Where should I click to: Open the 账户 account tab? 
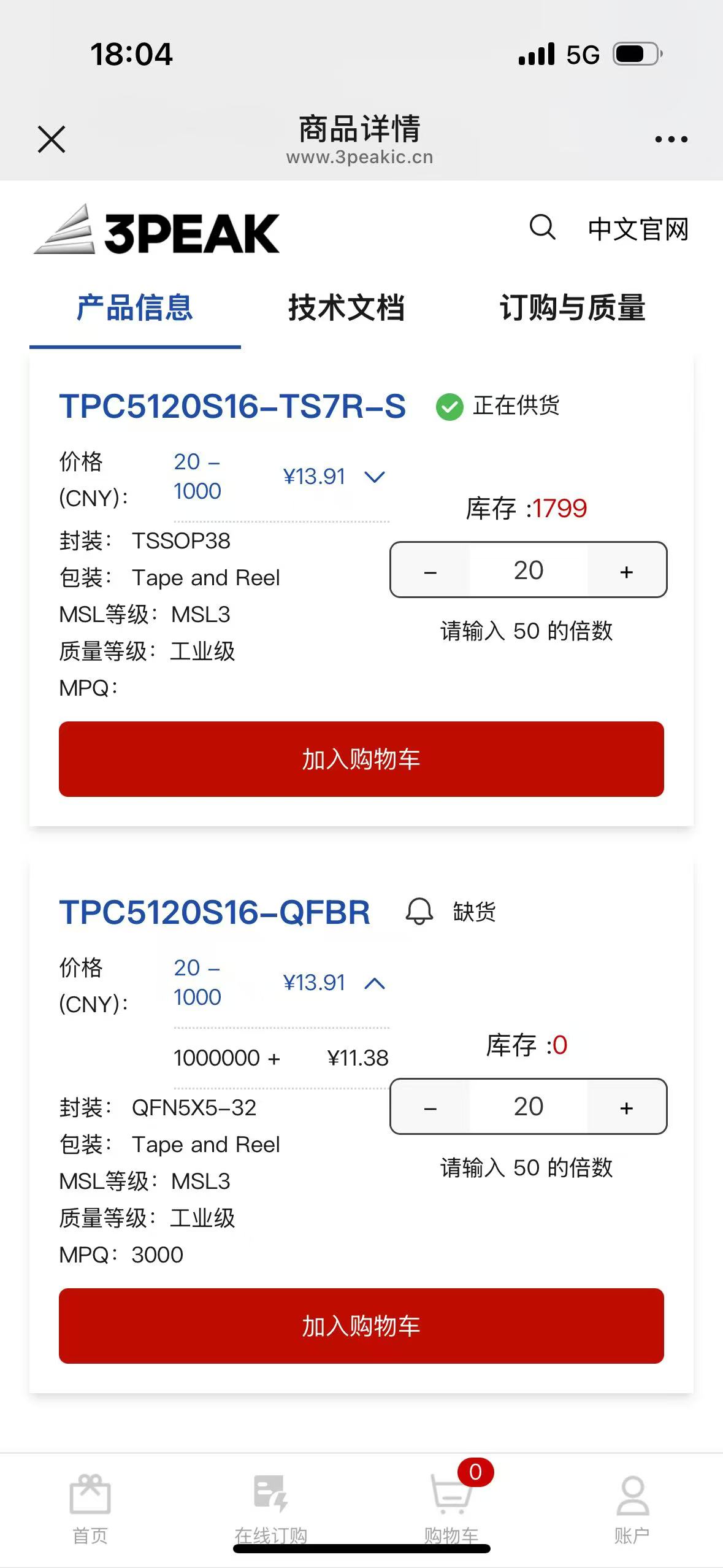point(632,1508)
